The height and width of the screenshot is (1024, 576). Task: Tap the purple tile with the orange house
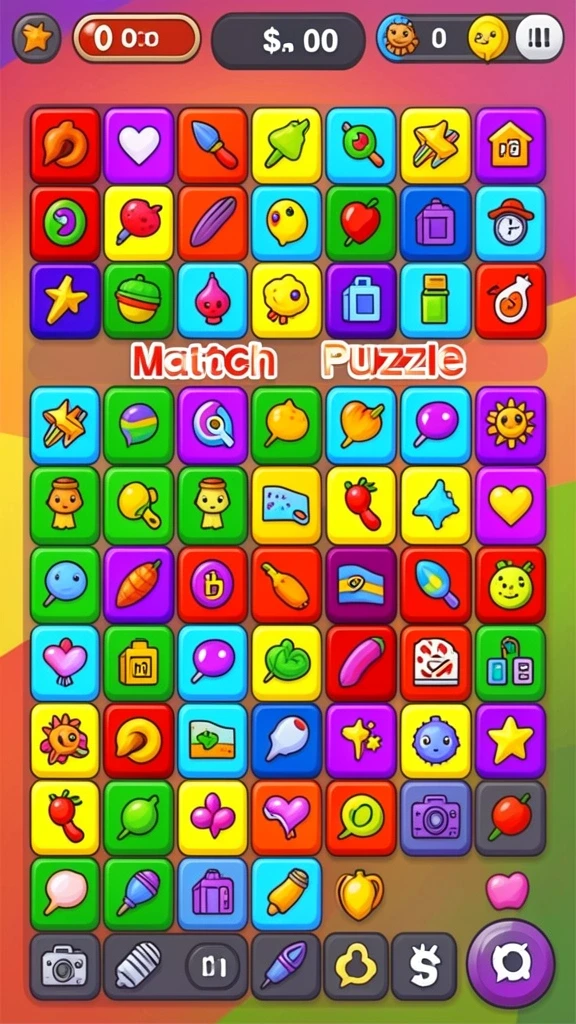click(x=510, y=145)
